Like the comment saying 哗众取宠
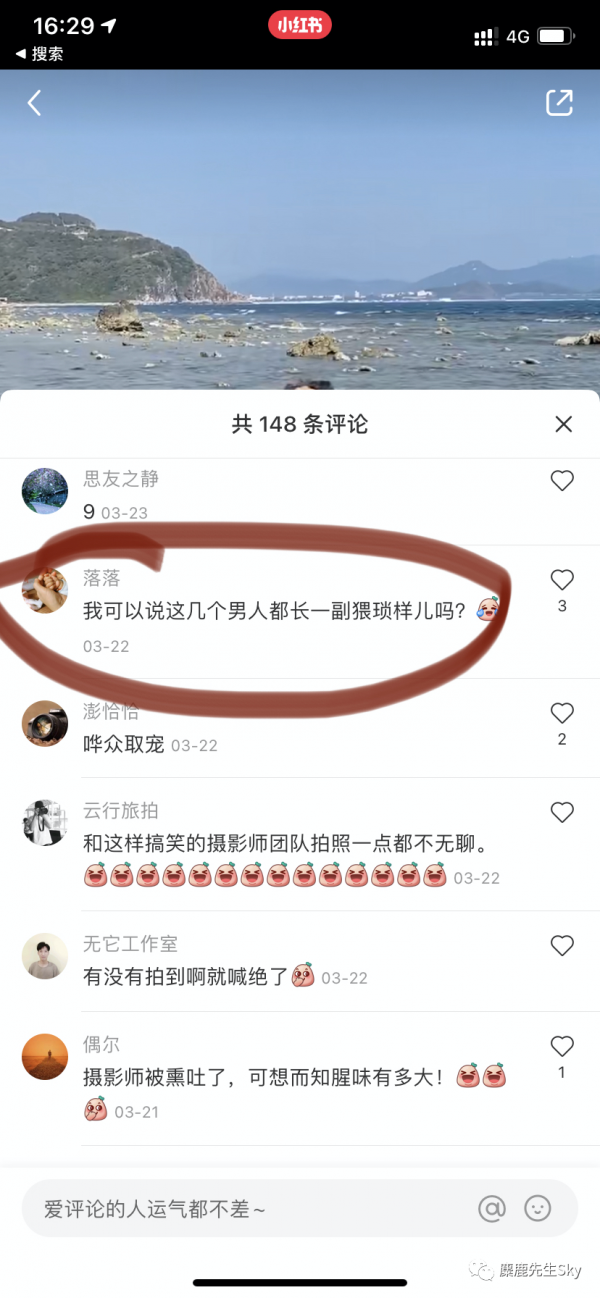Image resolution: width=600 pixels, height=1298 pixels. click(x=562, y=713)
